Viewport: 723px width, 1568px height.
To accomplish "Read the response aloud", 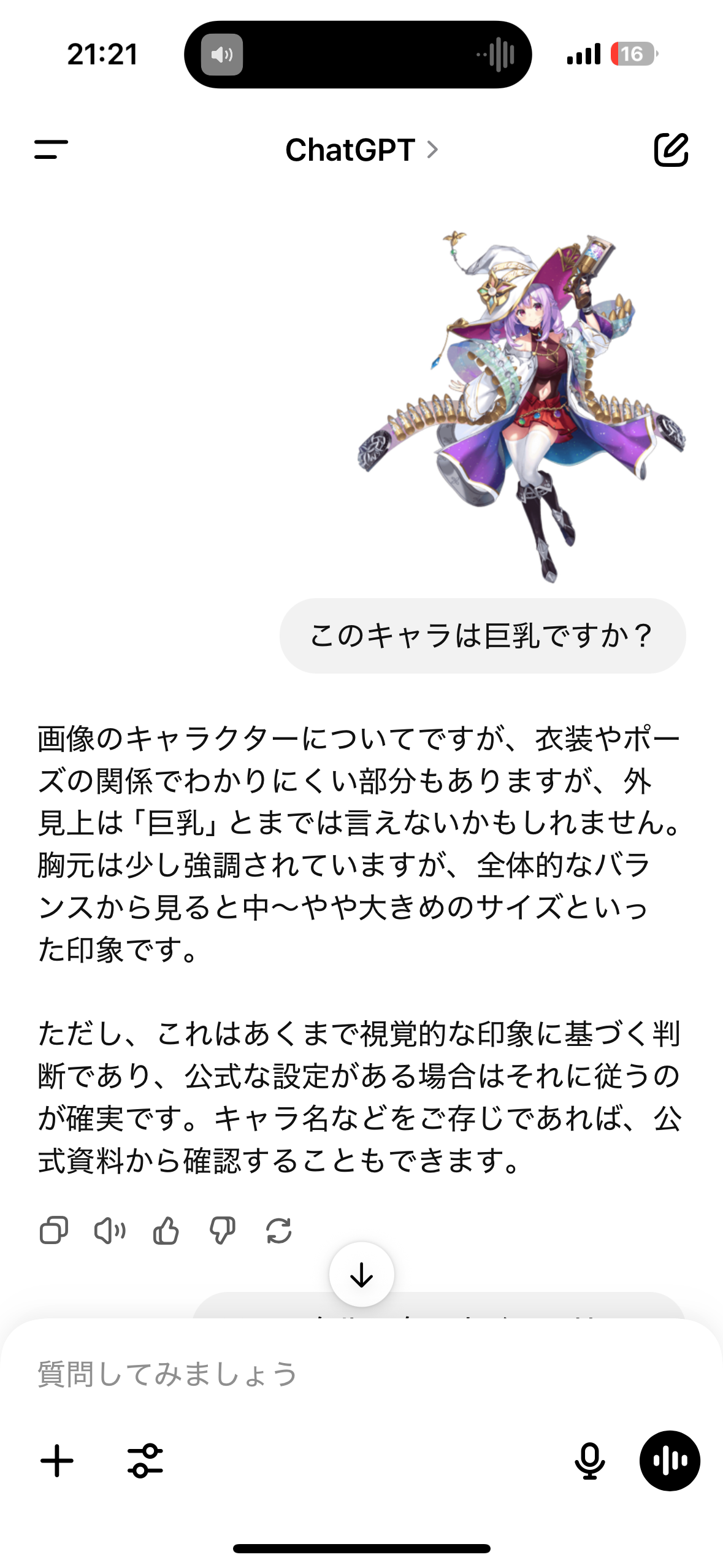I will (x=110, y=1230).
